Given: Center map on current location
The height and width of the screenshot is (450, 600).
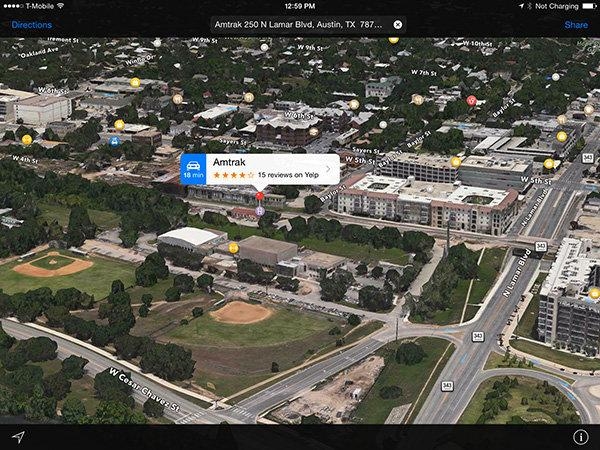Looking at the screenshot, I should tap(18, 437).
